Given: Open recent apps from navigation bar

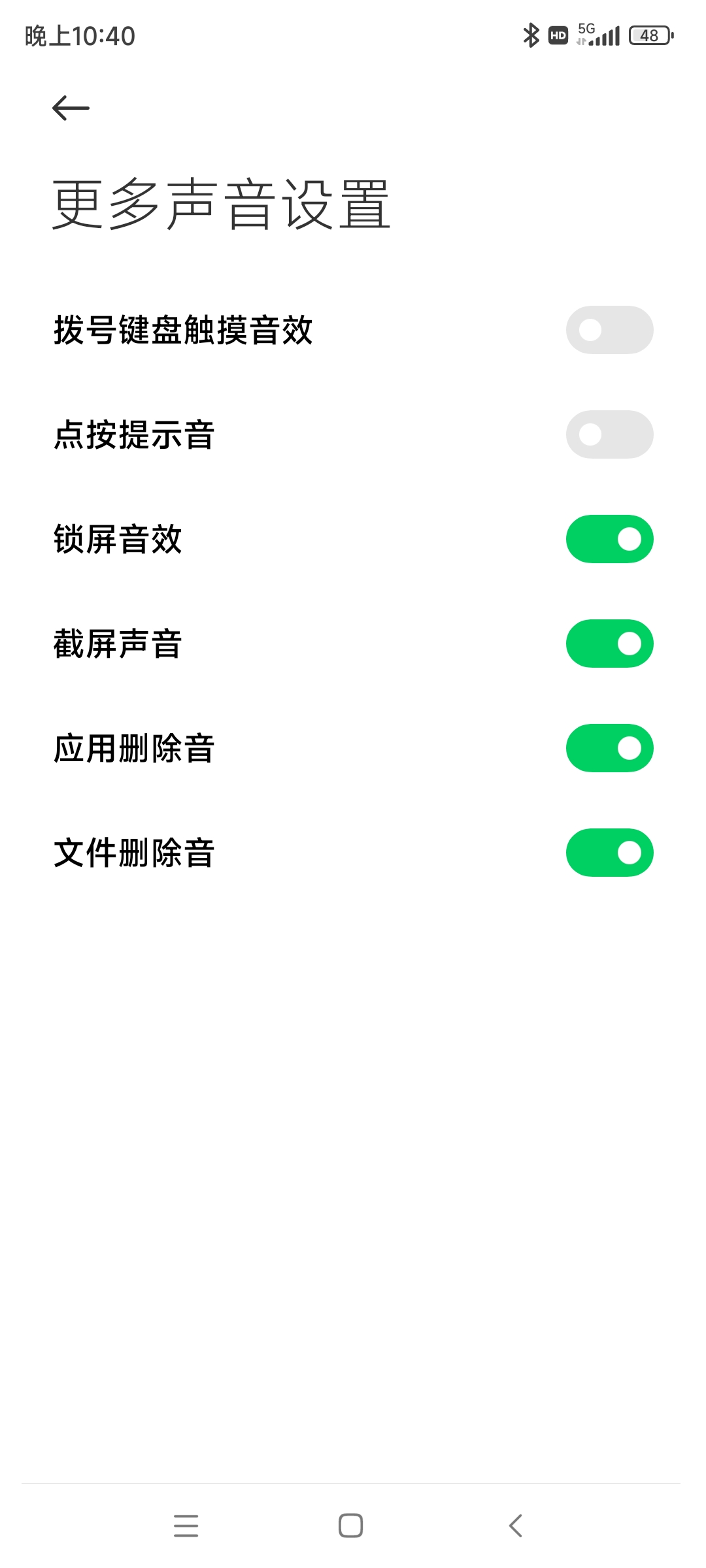Looking at the screenshot, I should [186, 1526].
